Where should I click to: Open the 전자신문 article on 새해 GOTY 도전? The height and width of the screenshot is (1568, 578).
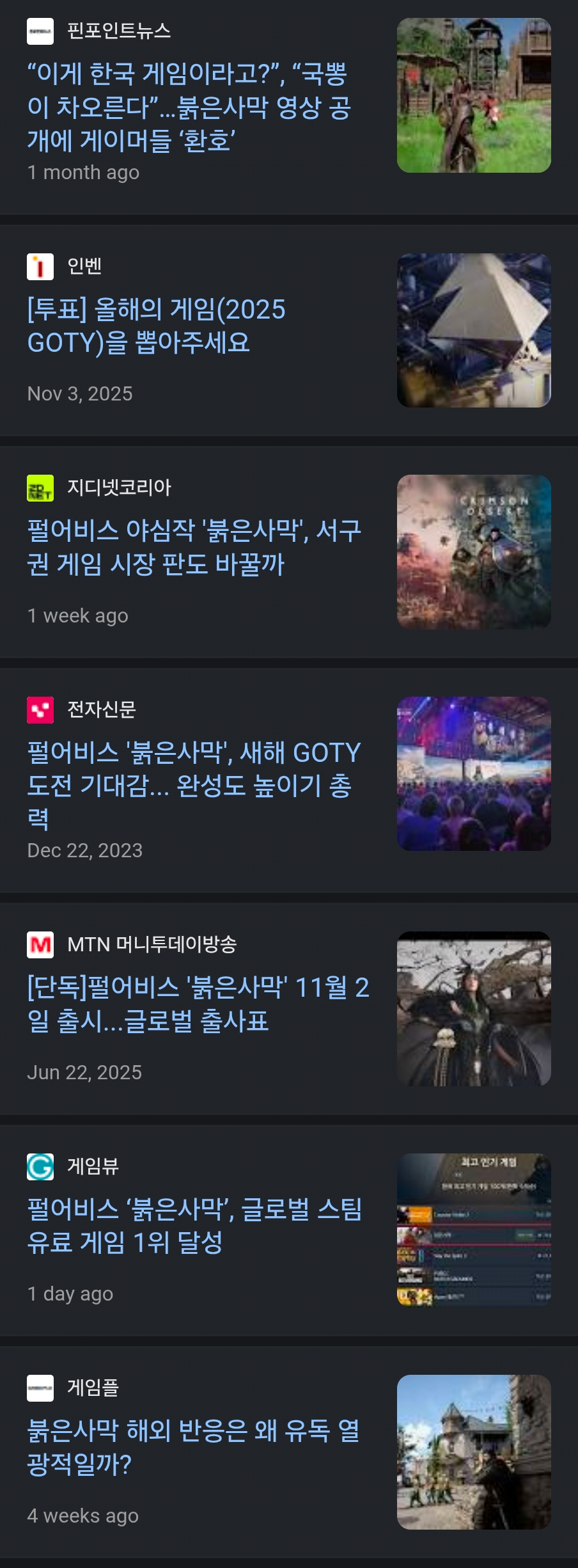[194, 769]
